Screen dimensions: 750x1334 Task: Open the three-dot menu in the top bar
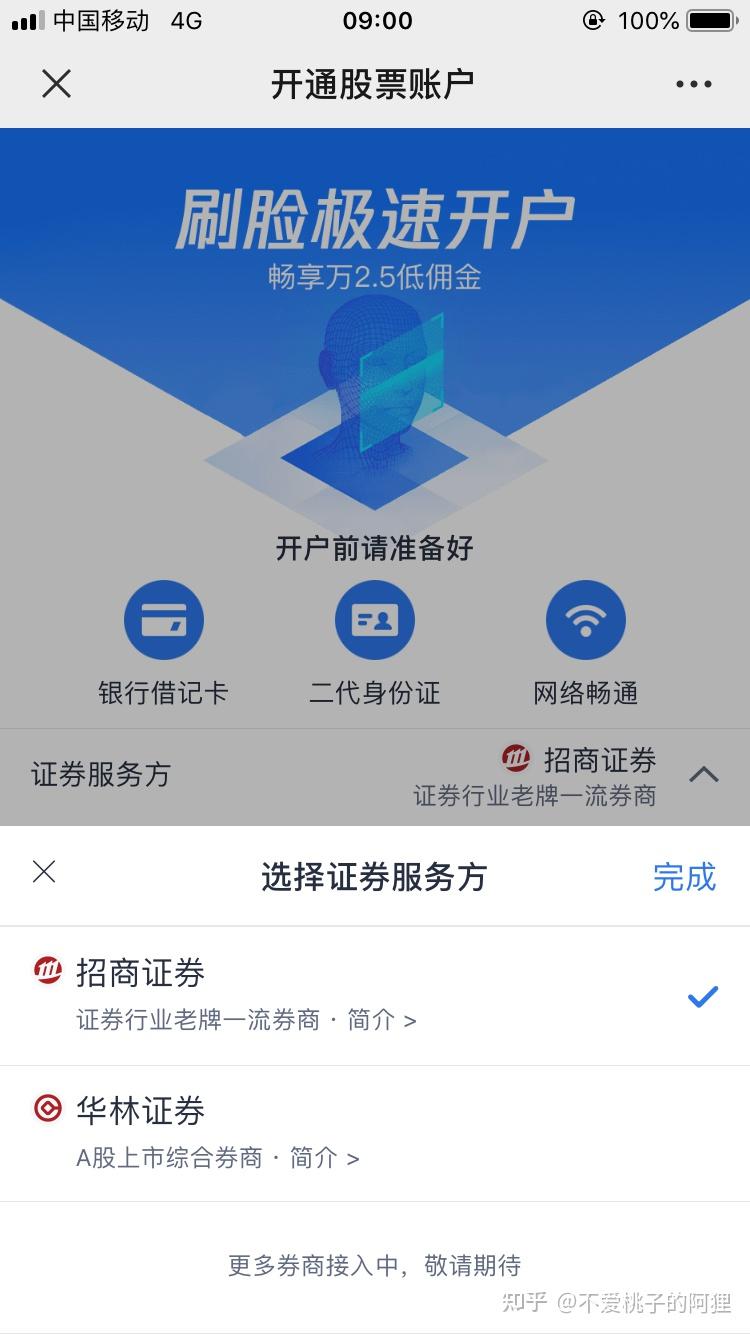pyautogui.click(x=693, y=84)
